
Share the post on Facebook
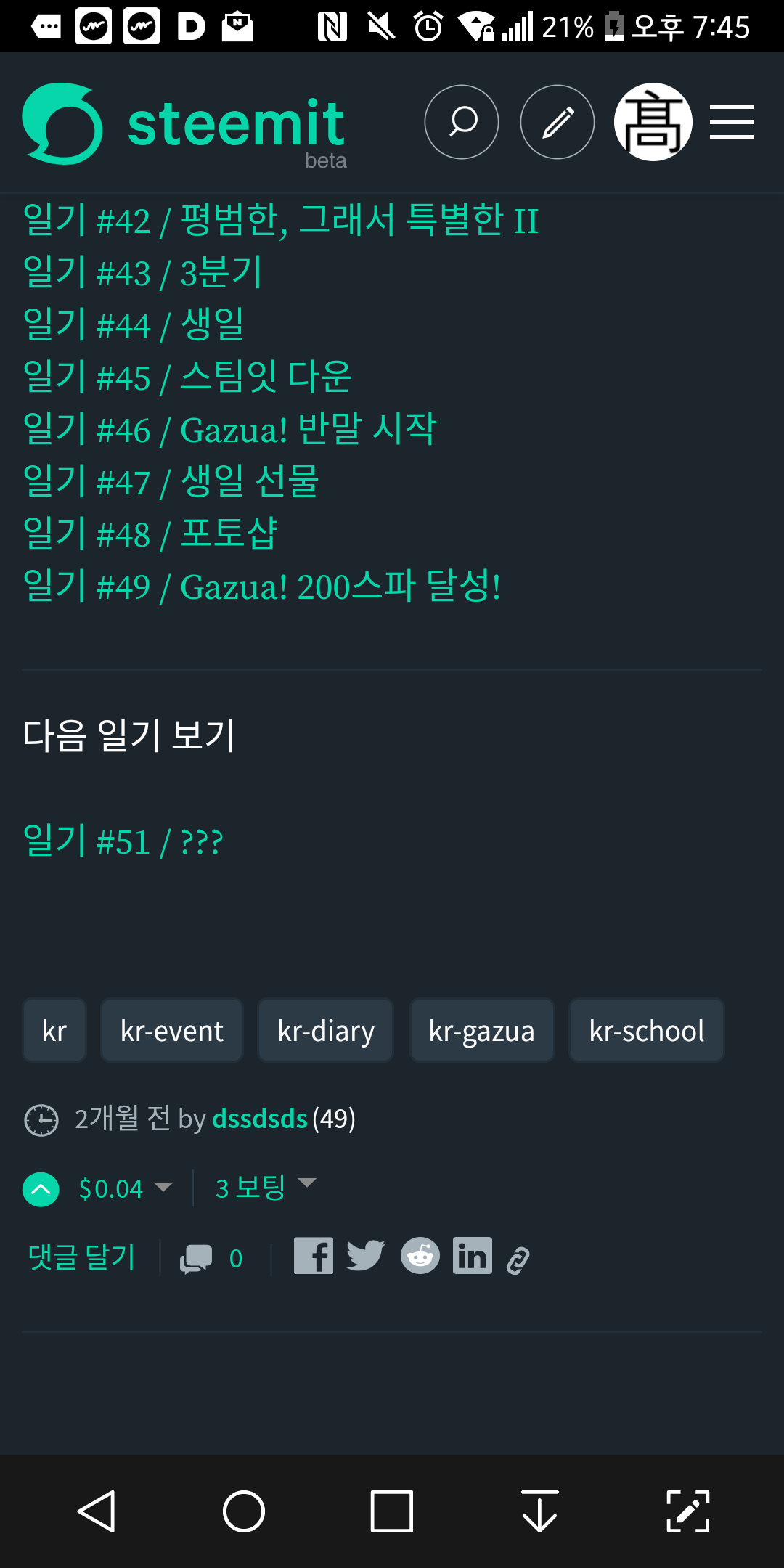pyautogui.click(x=314, y=1256)
